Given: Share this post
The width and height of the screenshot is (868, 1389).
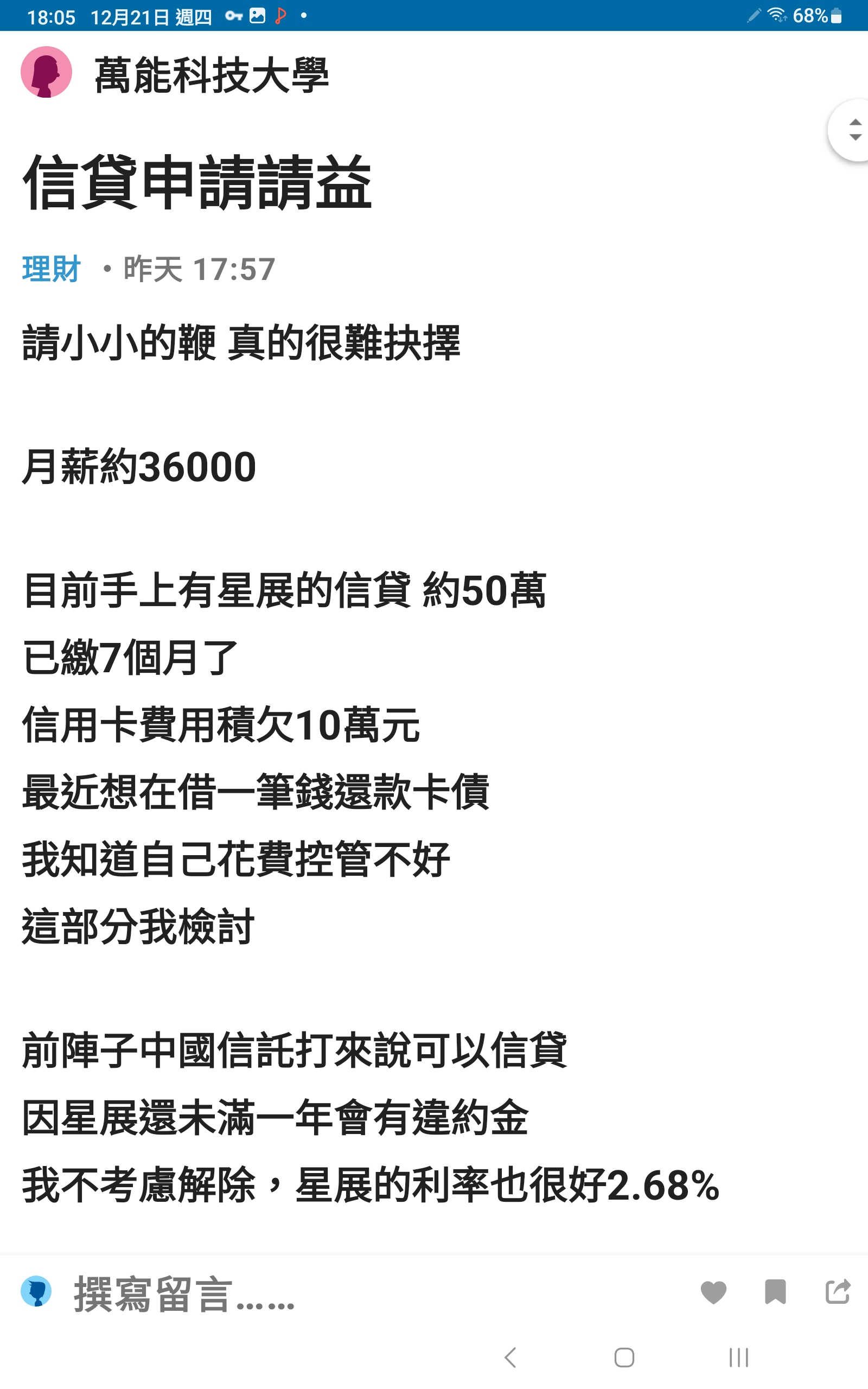Looking at the screenshot, I should pos(838,1292).
